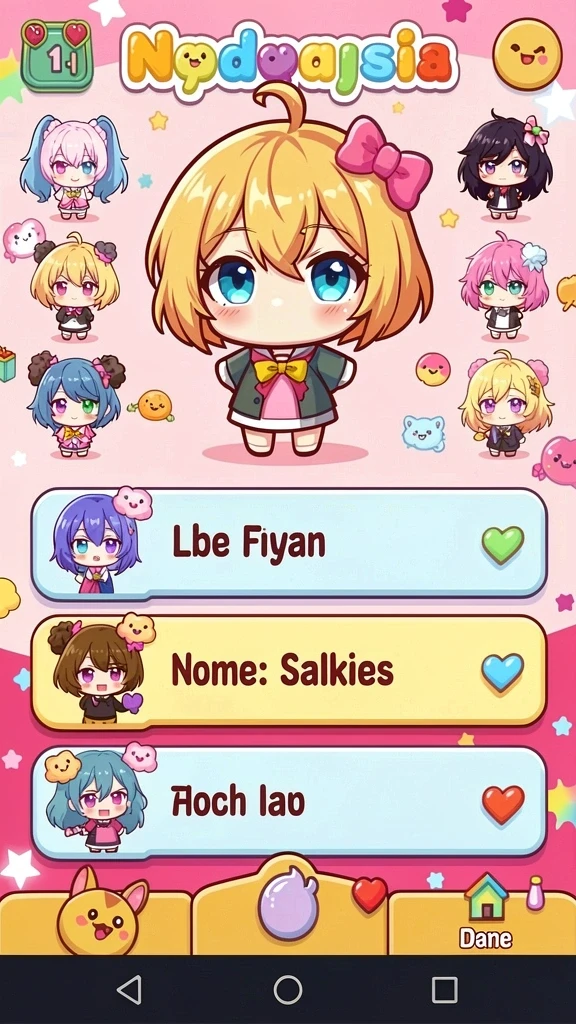576x1024 pixels.
Task: Open the green hearts counter badge
Action: pyautogui.click(x=57, y=55)
